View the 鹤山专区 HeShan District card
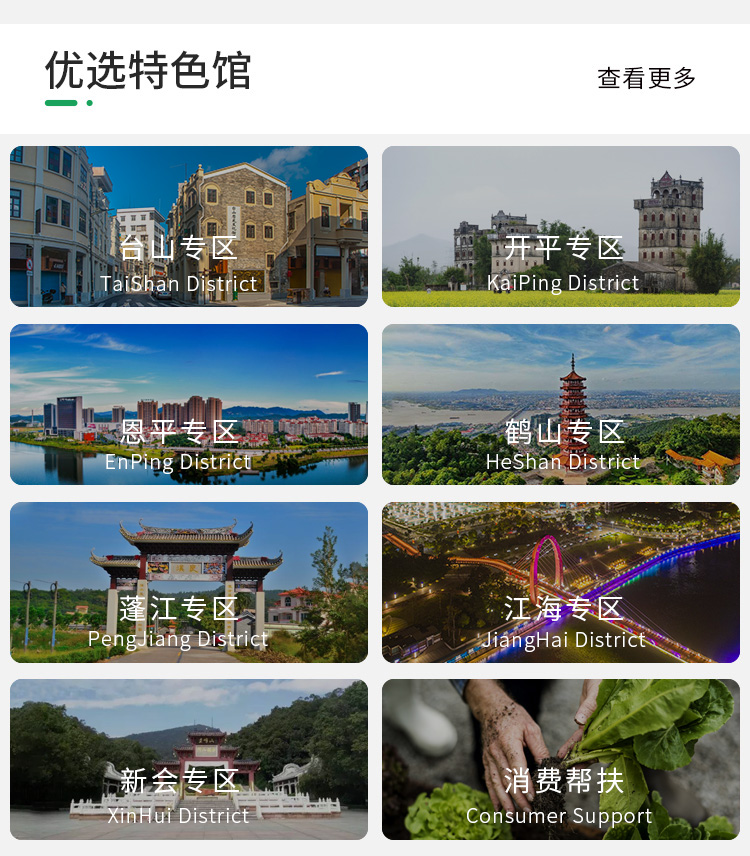 click(x=561, y=405)
